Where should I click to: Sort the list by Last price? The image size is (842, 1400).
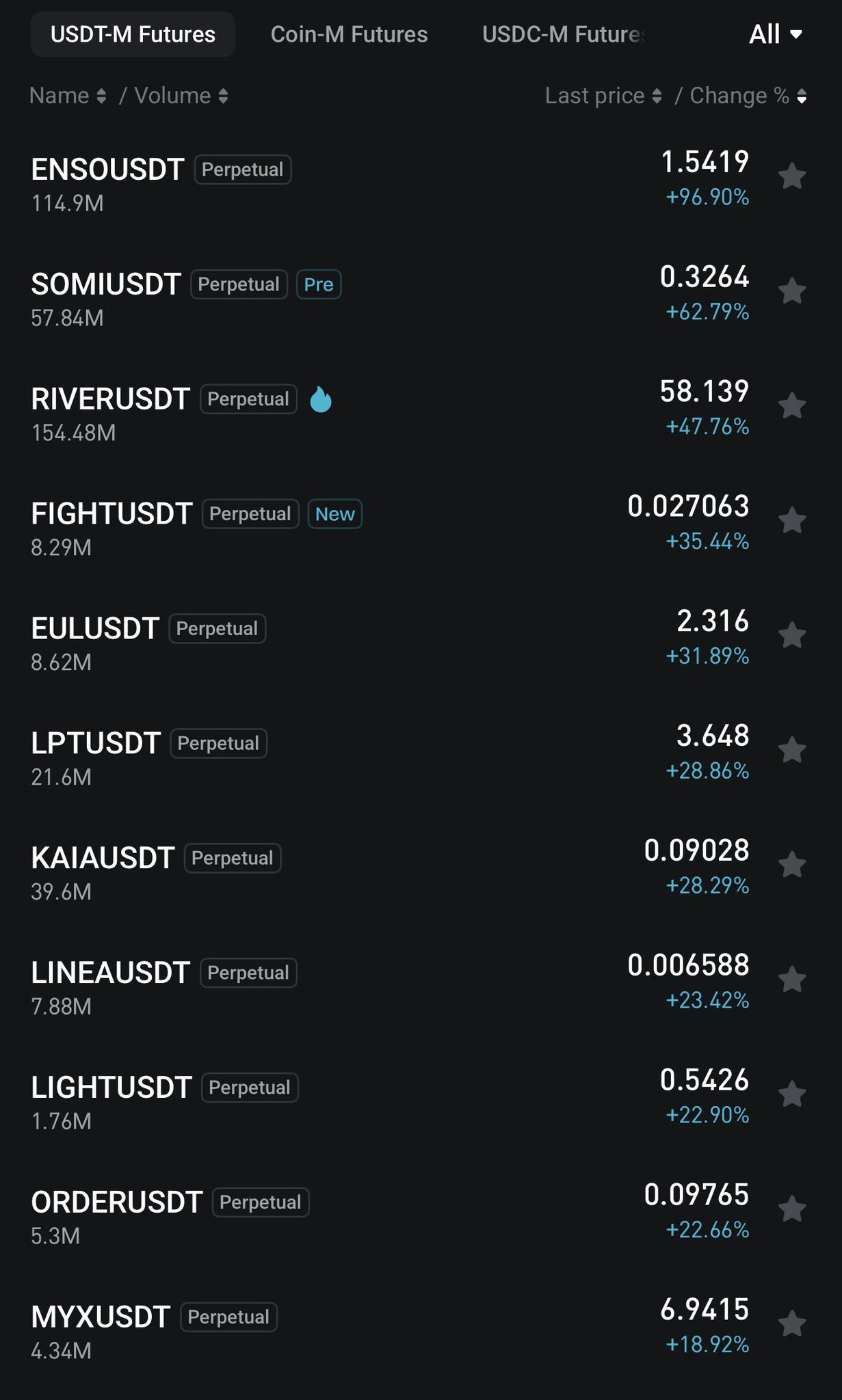point(603,96)
